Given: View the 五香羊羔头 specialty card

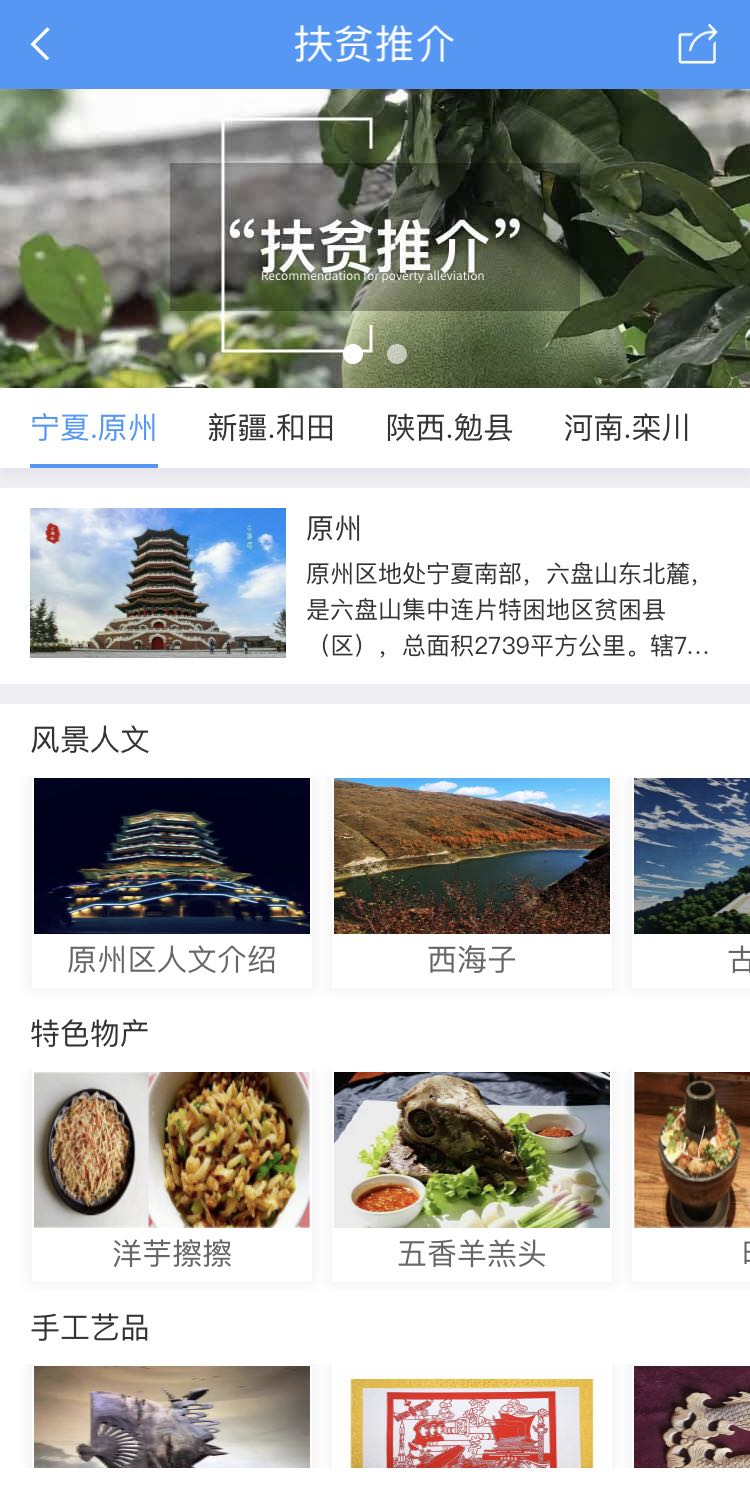Looking at the screenshot, I should [472, 1176].
